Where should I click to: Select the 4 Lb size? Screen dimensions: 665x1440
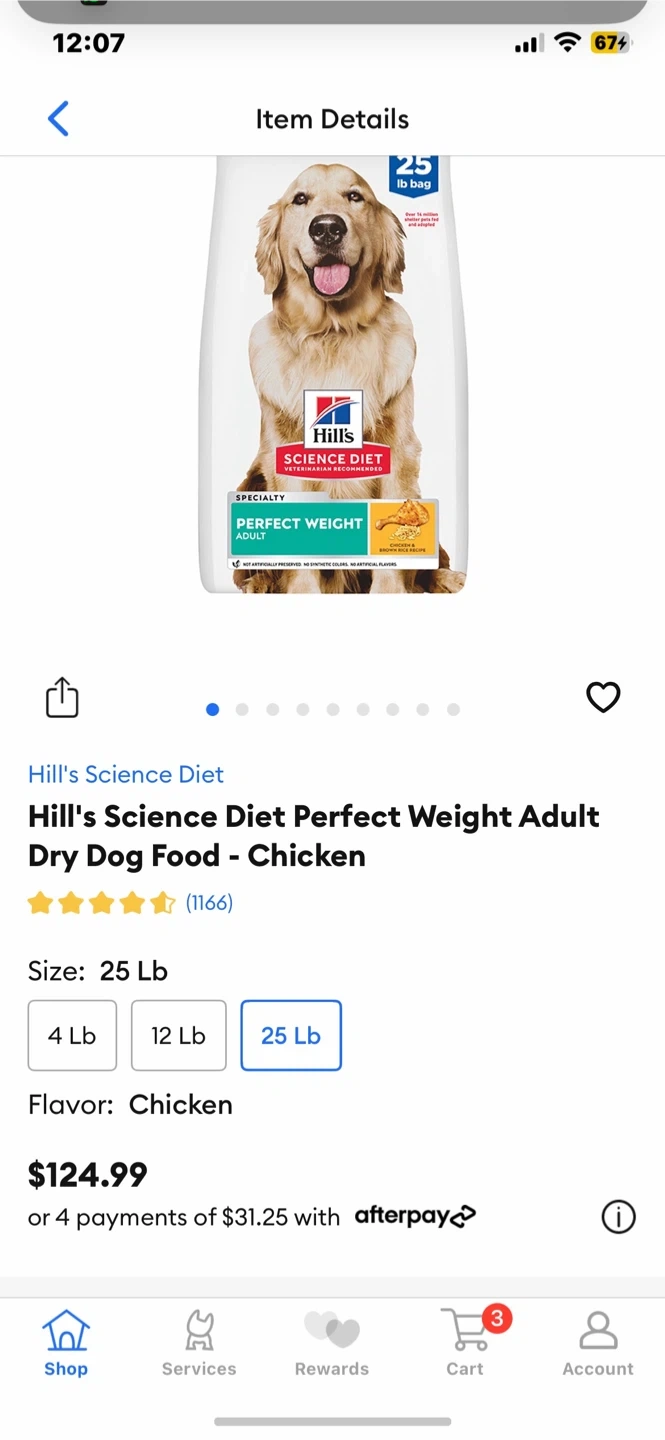tap(72, 1035)
